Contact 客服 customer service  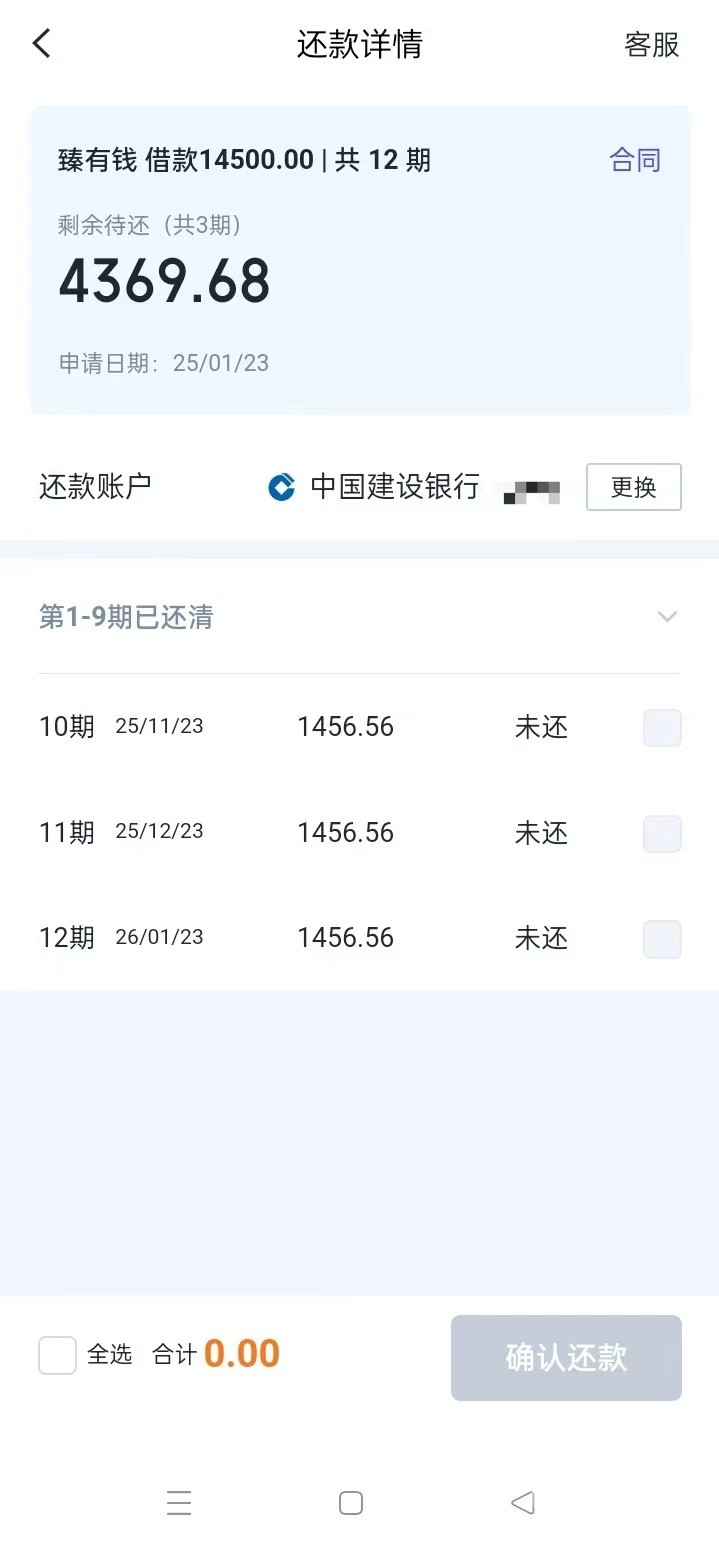[x=651, y=45]
